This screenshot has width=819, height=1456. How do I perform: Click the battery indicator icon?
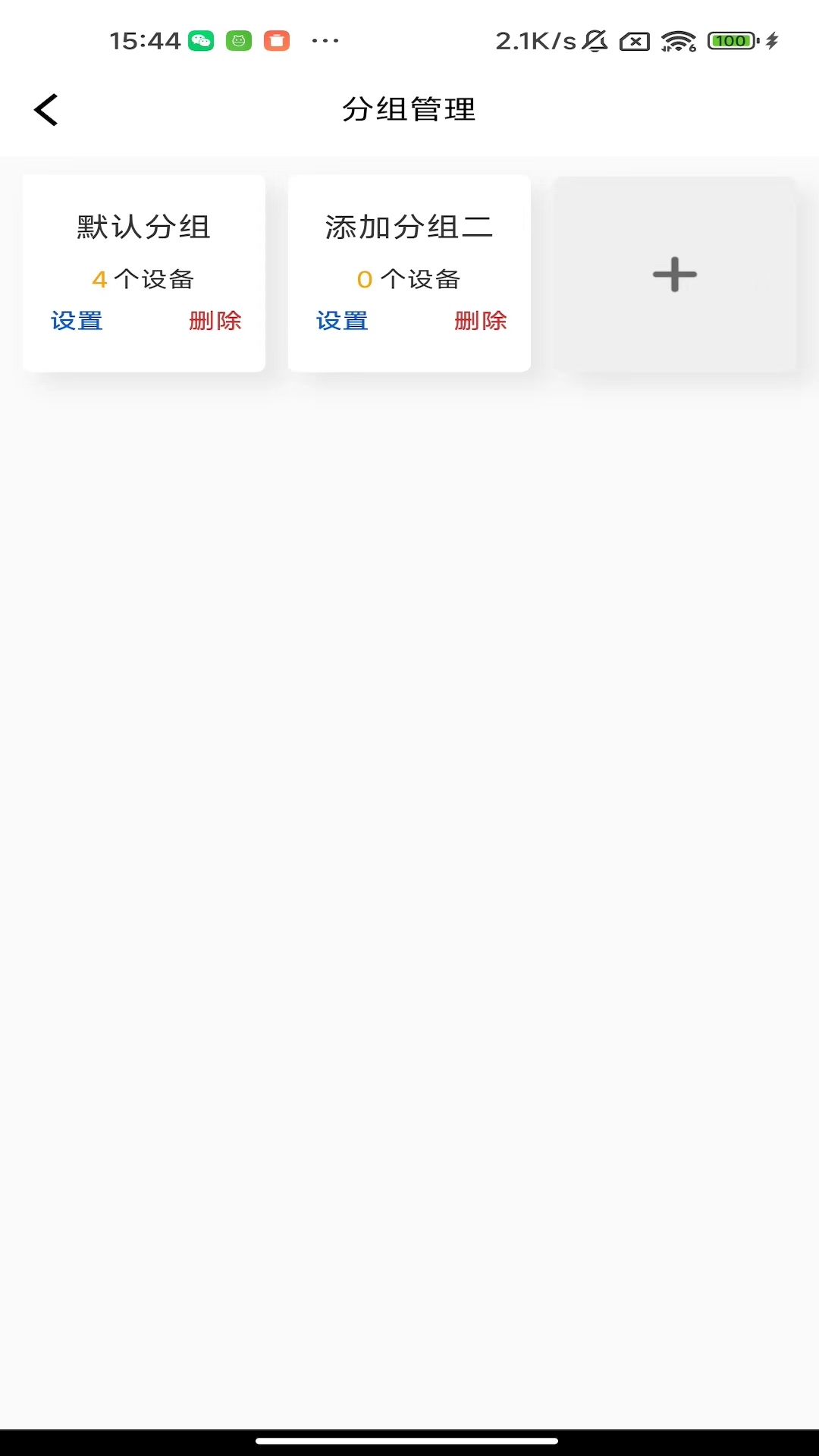(730, 40)
